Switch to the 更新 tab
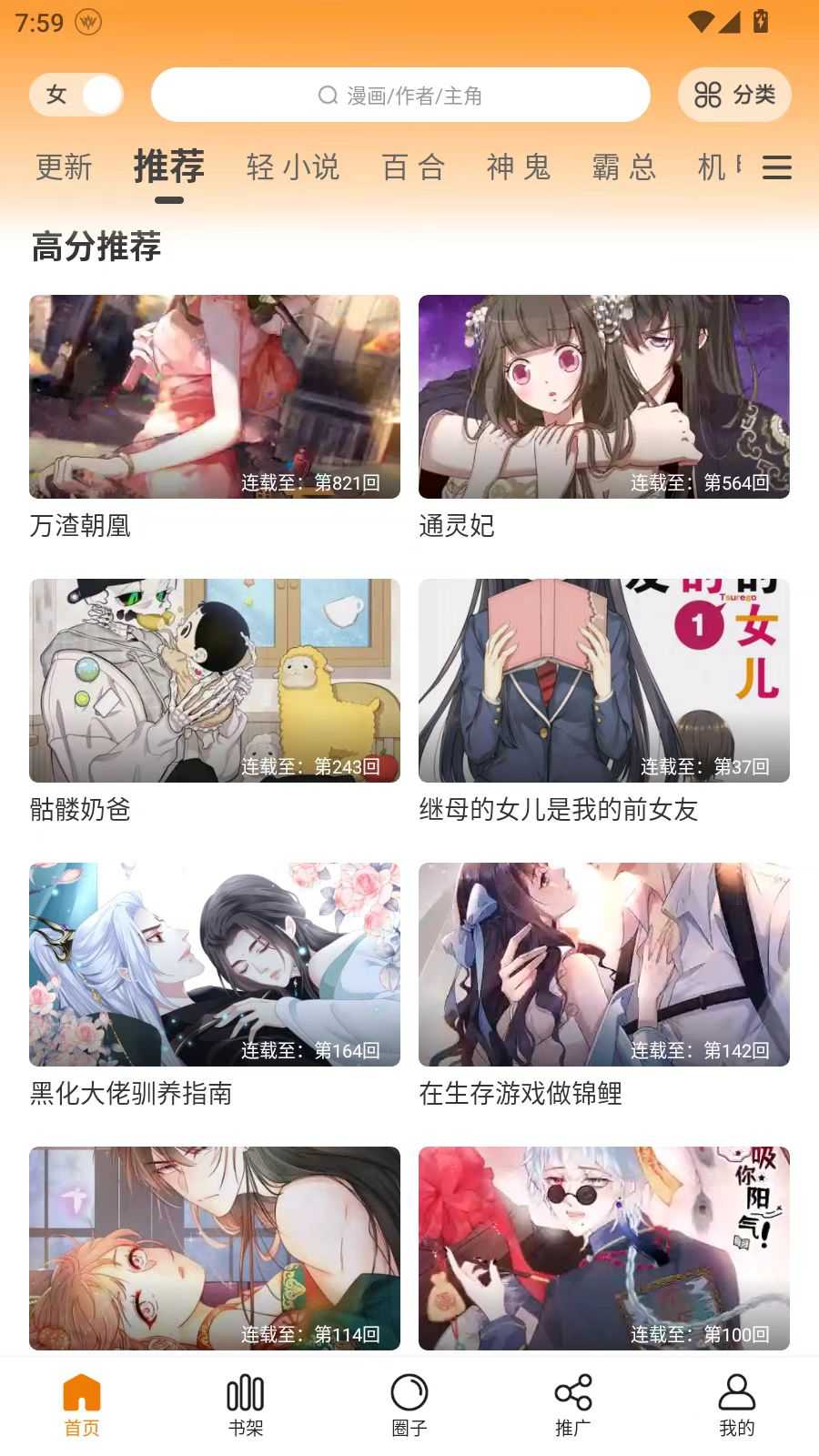 64,167
